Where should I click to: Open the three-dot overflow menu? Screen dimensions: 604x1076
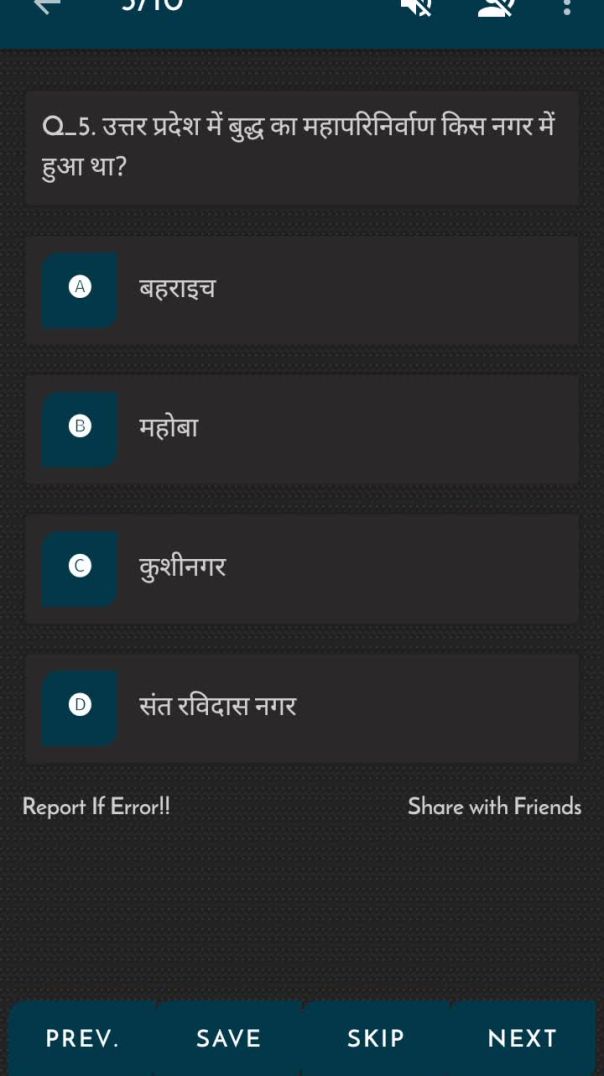click(568, 9)
